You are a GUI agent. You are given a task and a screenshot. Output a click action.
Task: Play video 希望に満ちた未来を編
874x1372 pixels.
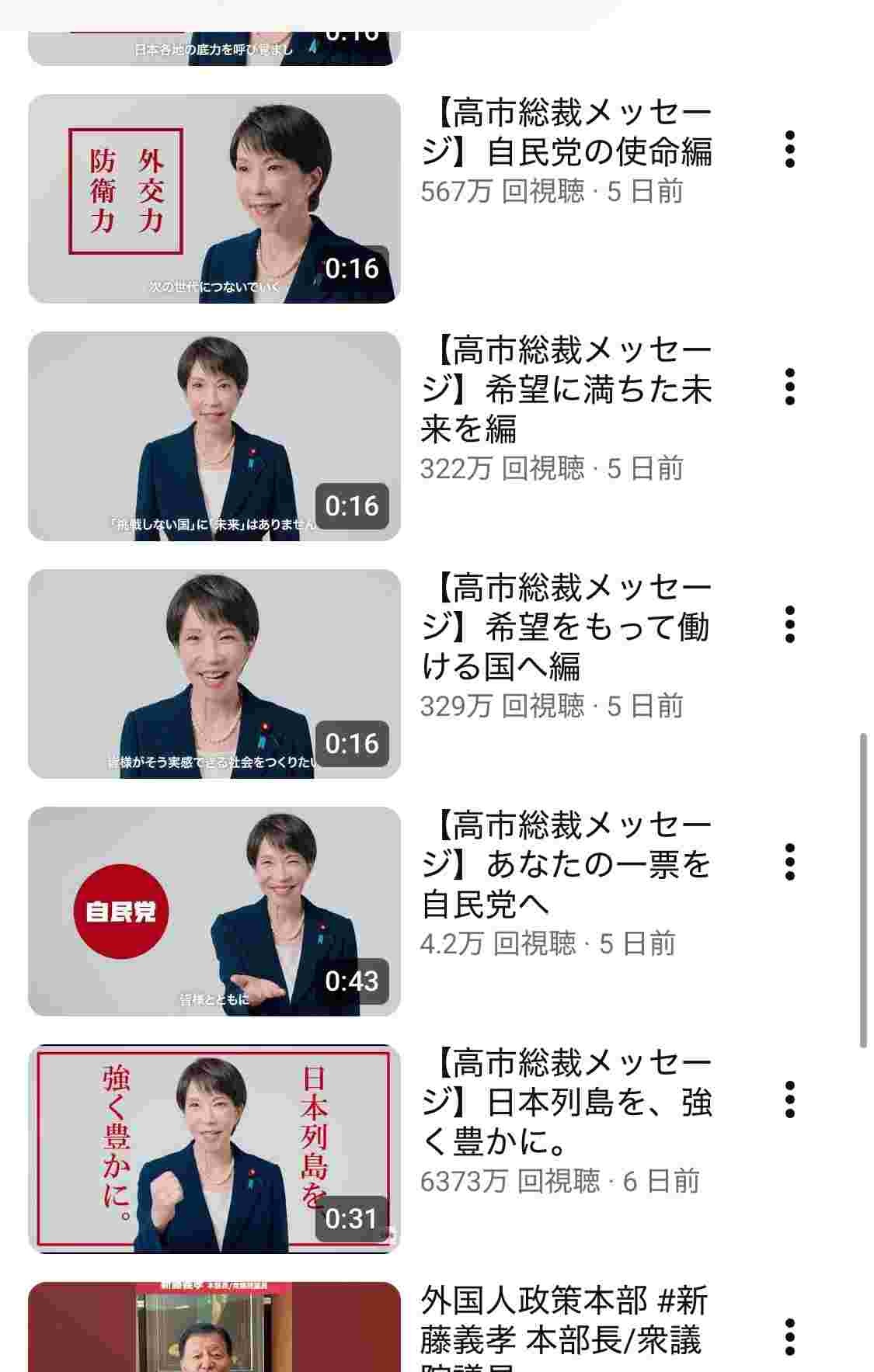(214, 436)
